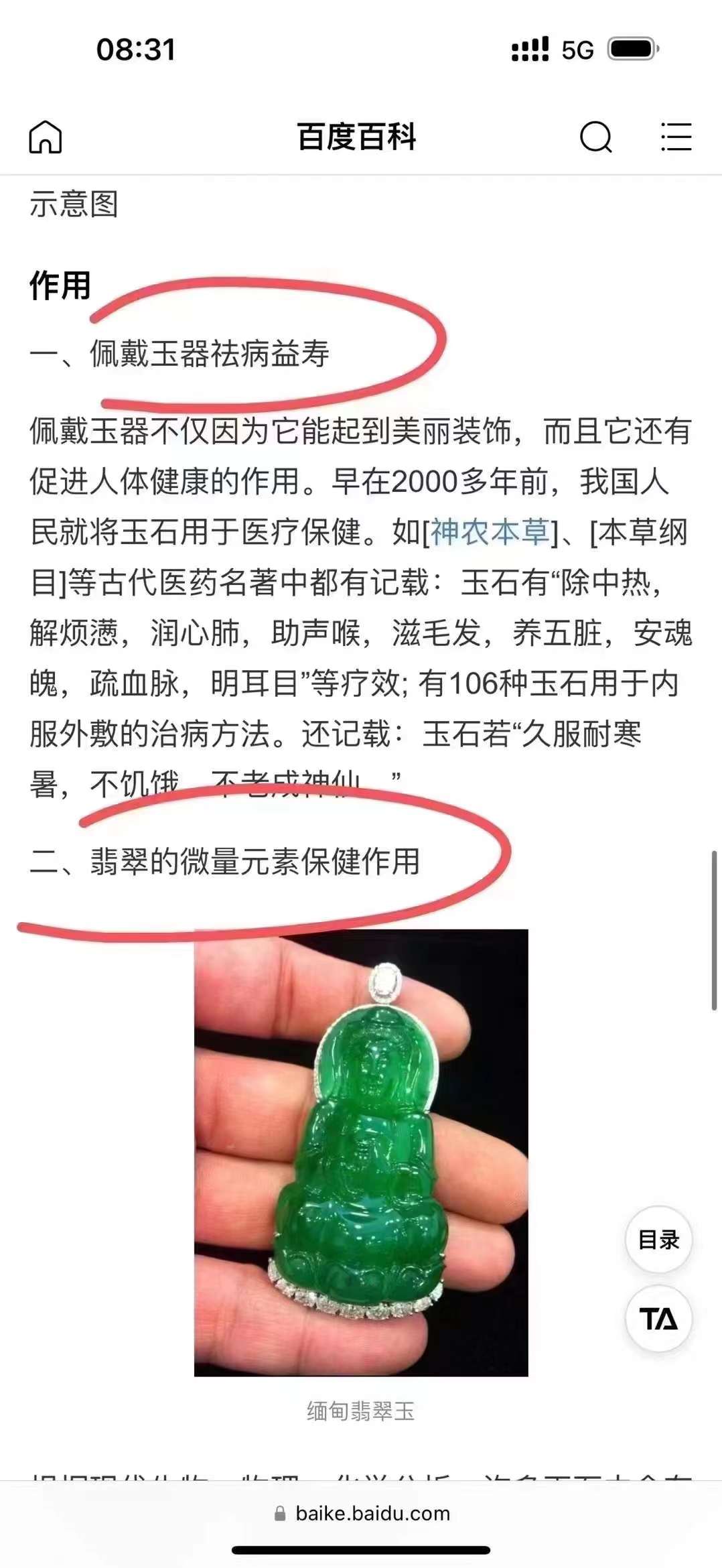
Task: Tap the TA floating button
Action: [658, 1319]
